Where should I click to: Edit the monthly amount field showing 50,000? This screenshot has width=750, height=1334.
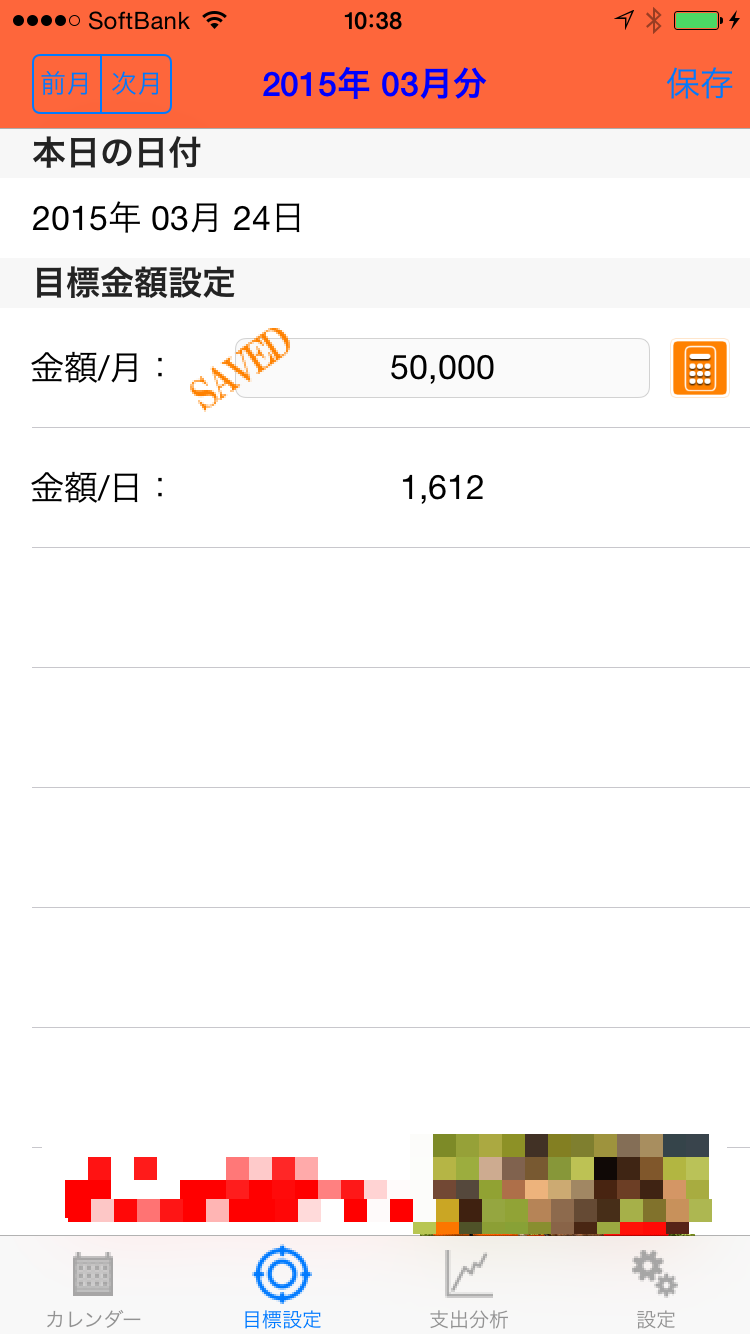pos(442,368)
